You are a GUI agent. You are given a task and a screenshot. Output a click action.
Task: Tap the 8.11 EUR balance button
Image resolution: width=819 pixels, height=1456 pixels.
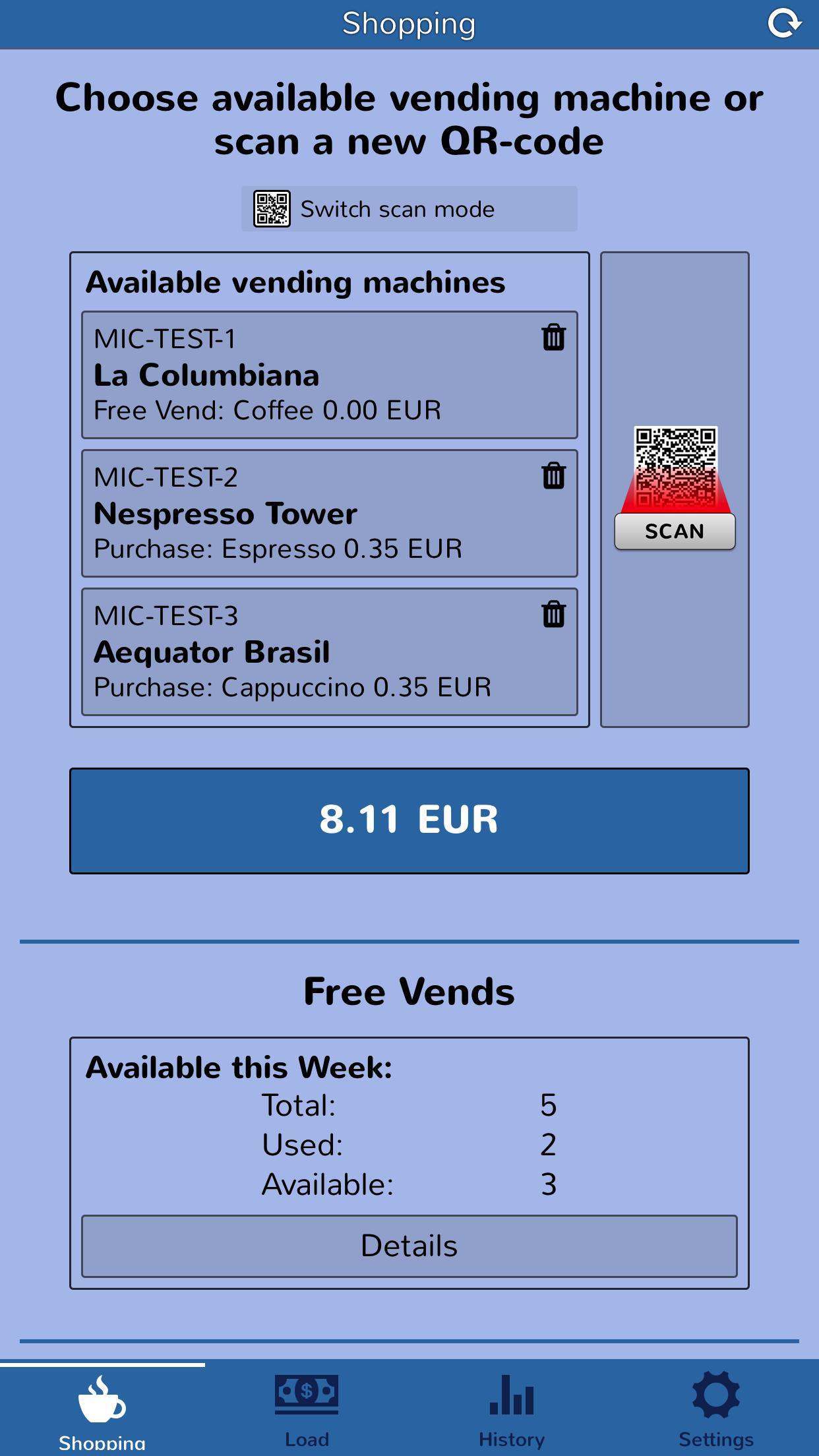click(409, 820)
